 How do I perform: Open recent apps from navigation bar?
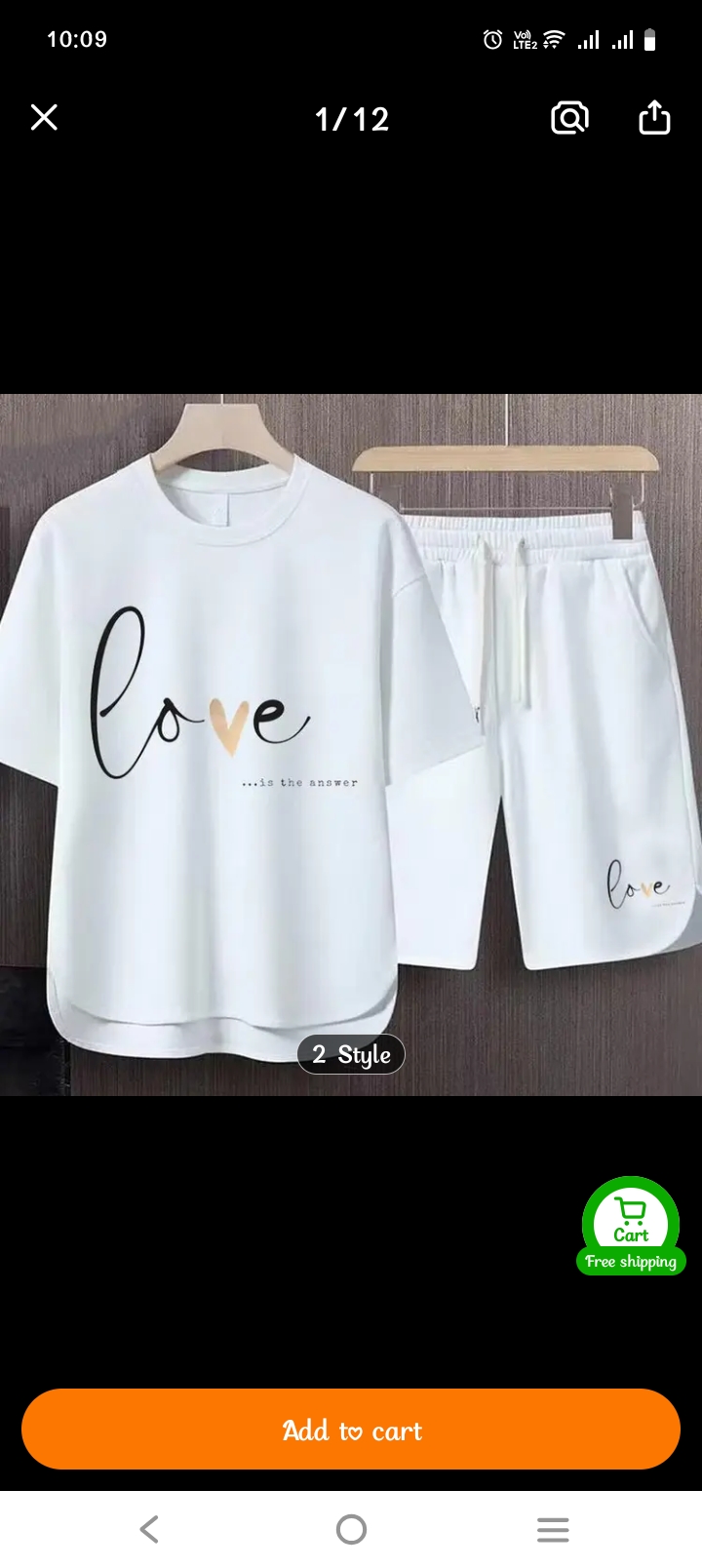click(x=553, y=1529)
